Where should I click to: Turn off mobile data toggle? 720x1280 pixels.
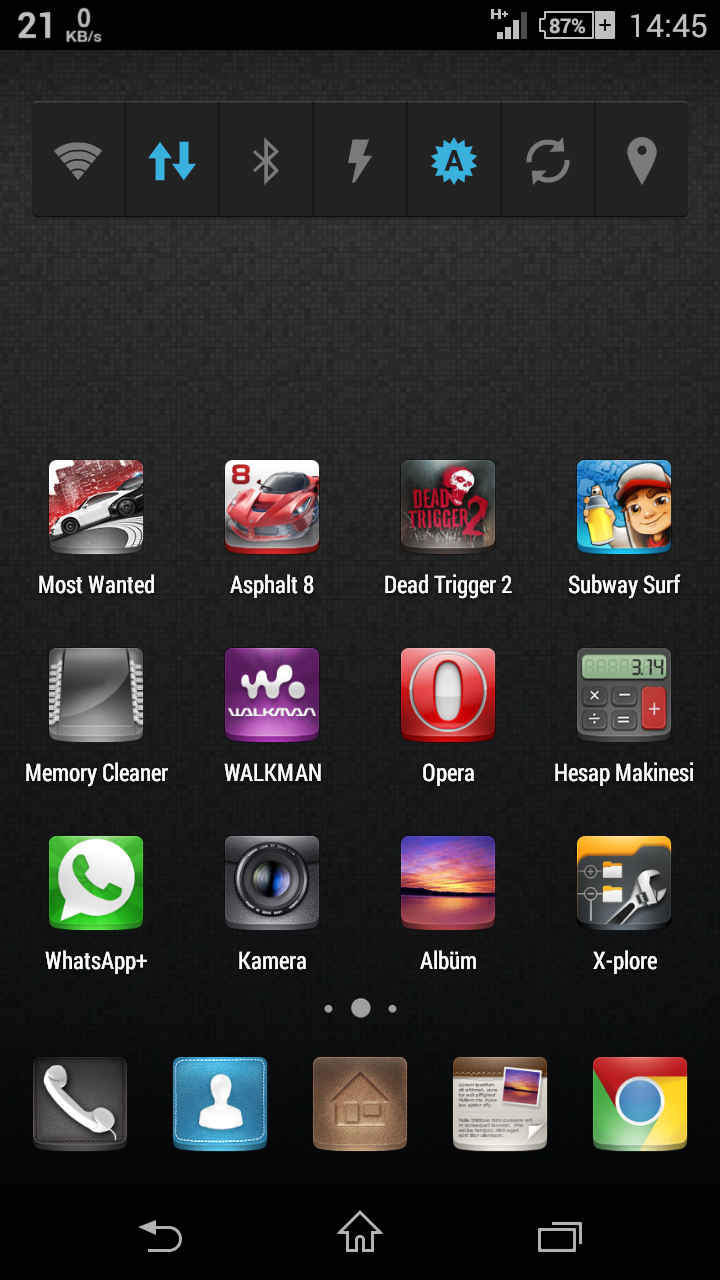pyautogui.click(x=172, y=160)
